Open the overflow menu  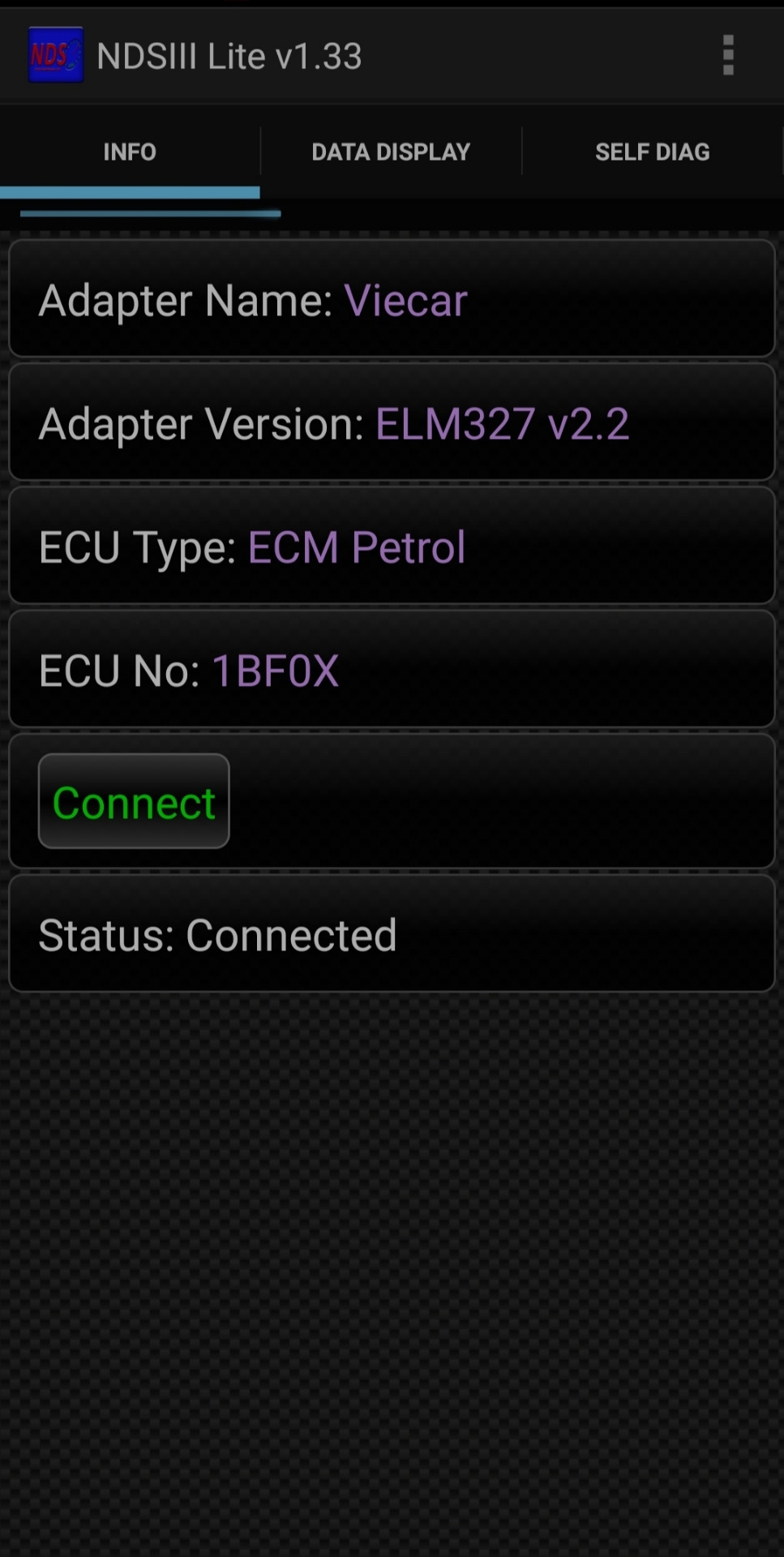(727, 55)
